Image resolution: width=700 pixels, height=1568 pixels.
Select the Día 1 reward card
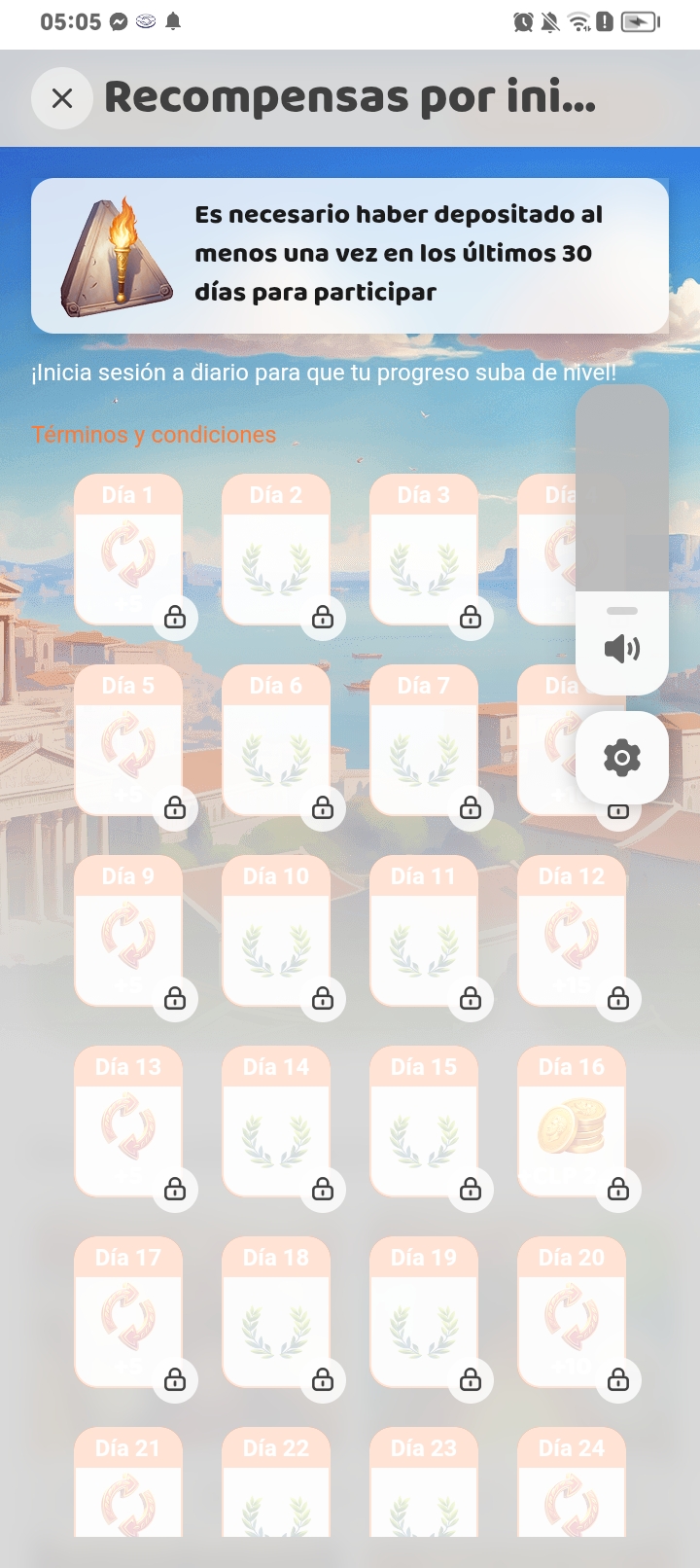(128, 552)
